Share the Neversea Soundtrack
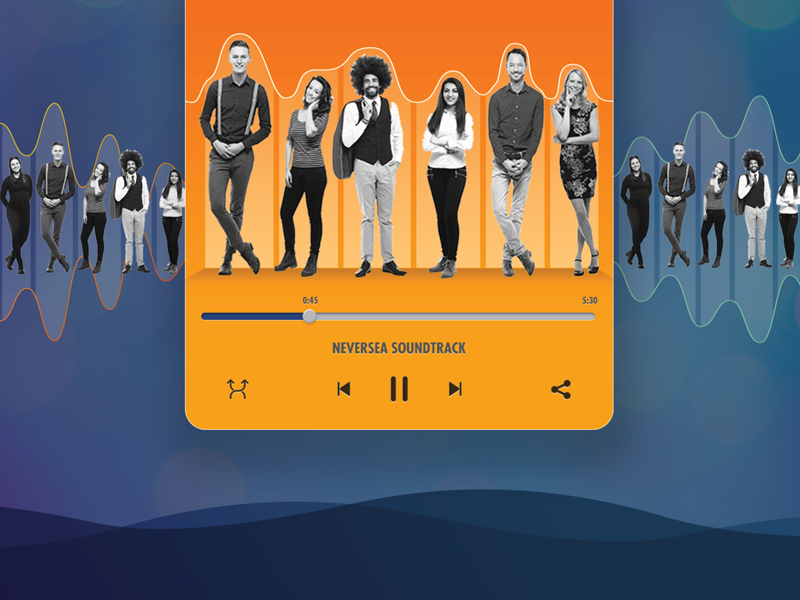The width and height of the screenshot is (800, 600). 561,389
